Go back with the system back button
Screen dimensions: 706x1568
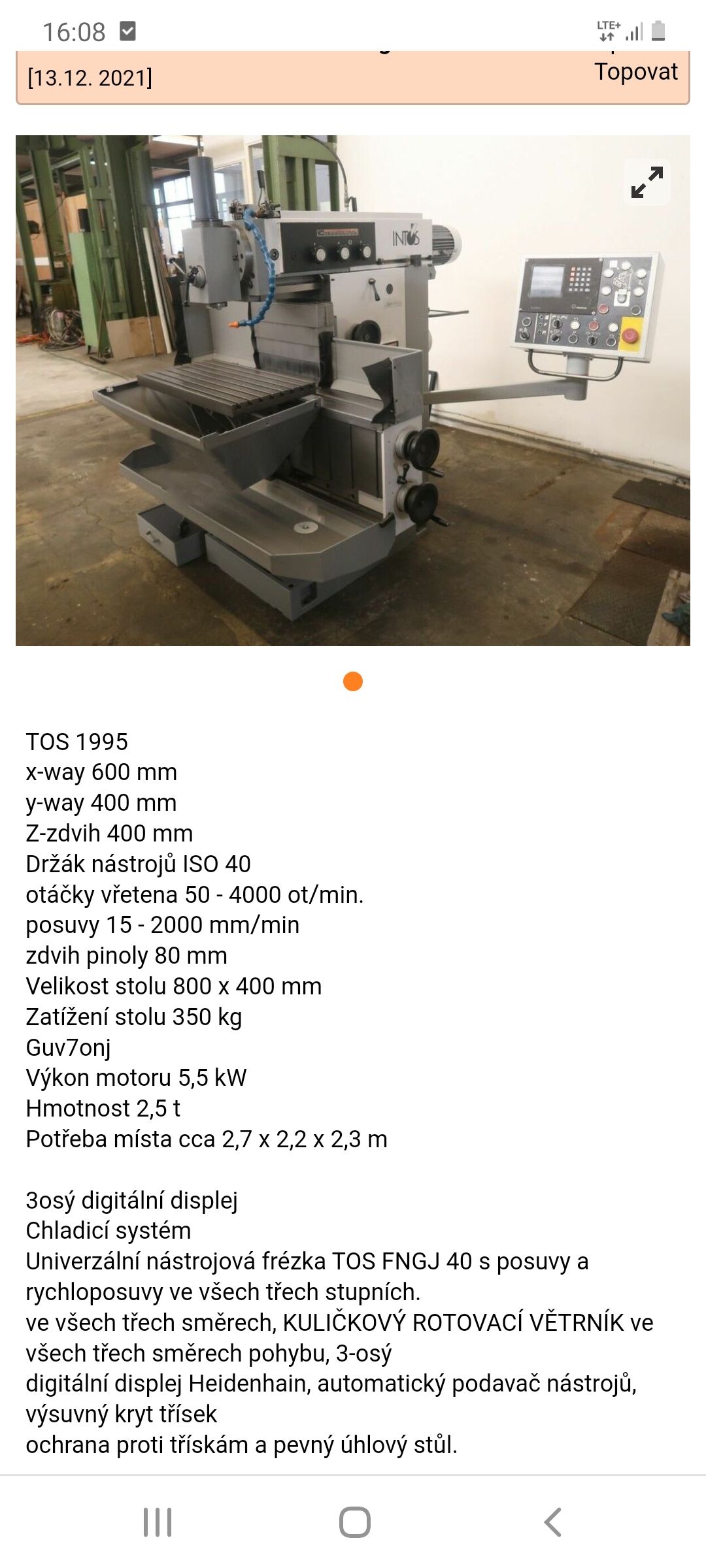coord(552,1522)
